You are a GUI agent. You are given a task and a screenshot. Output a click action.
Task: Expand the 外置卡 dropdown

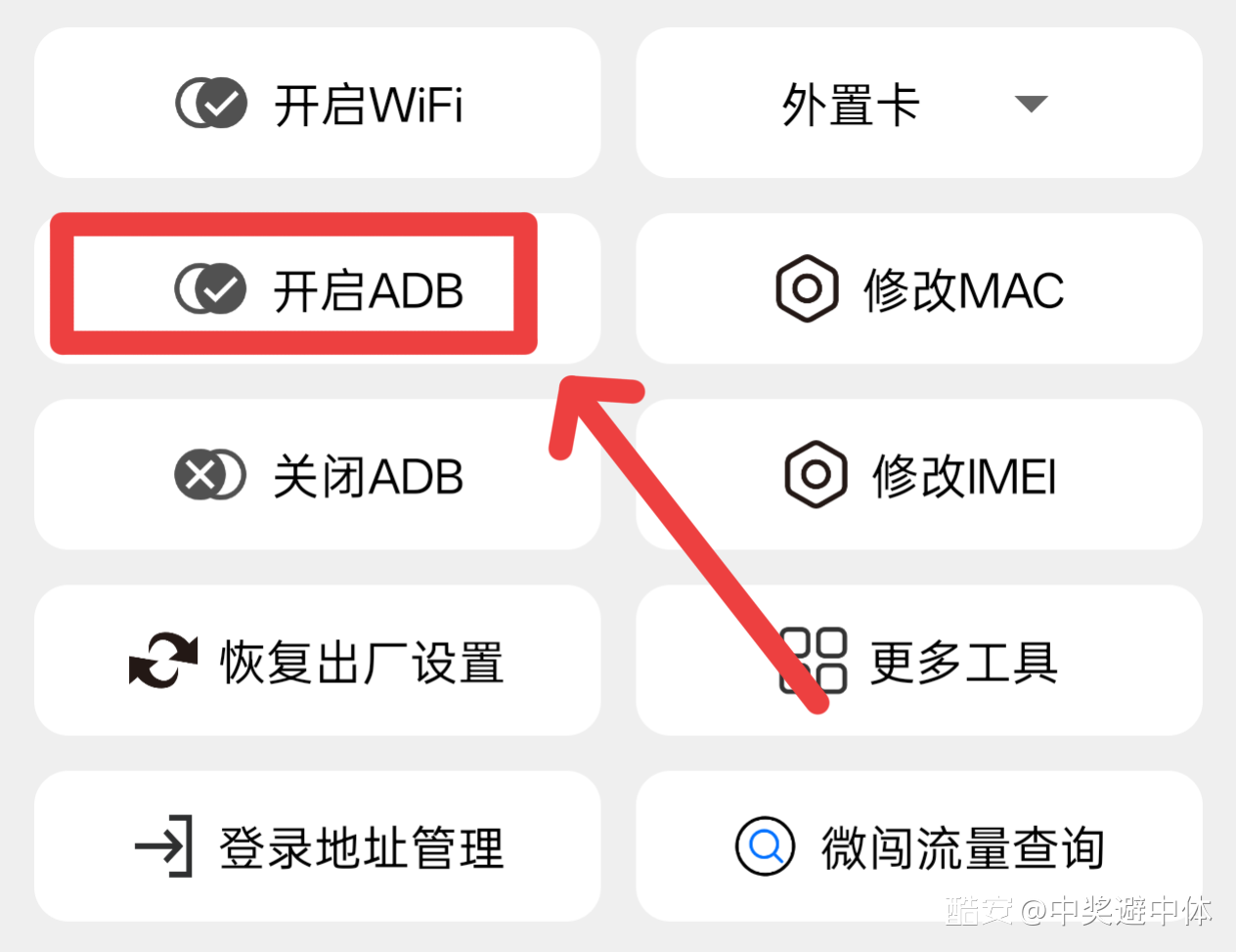point(918,104)
